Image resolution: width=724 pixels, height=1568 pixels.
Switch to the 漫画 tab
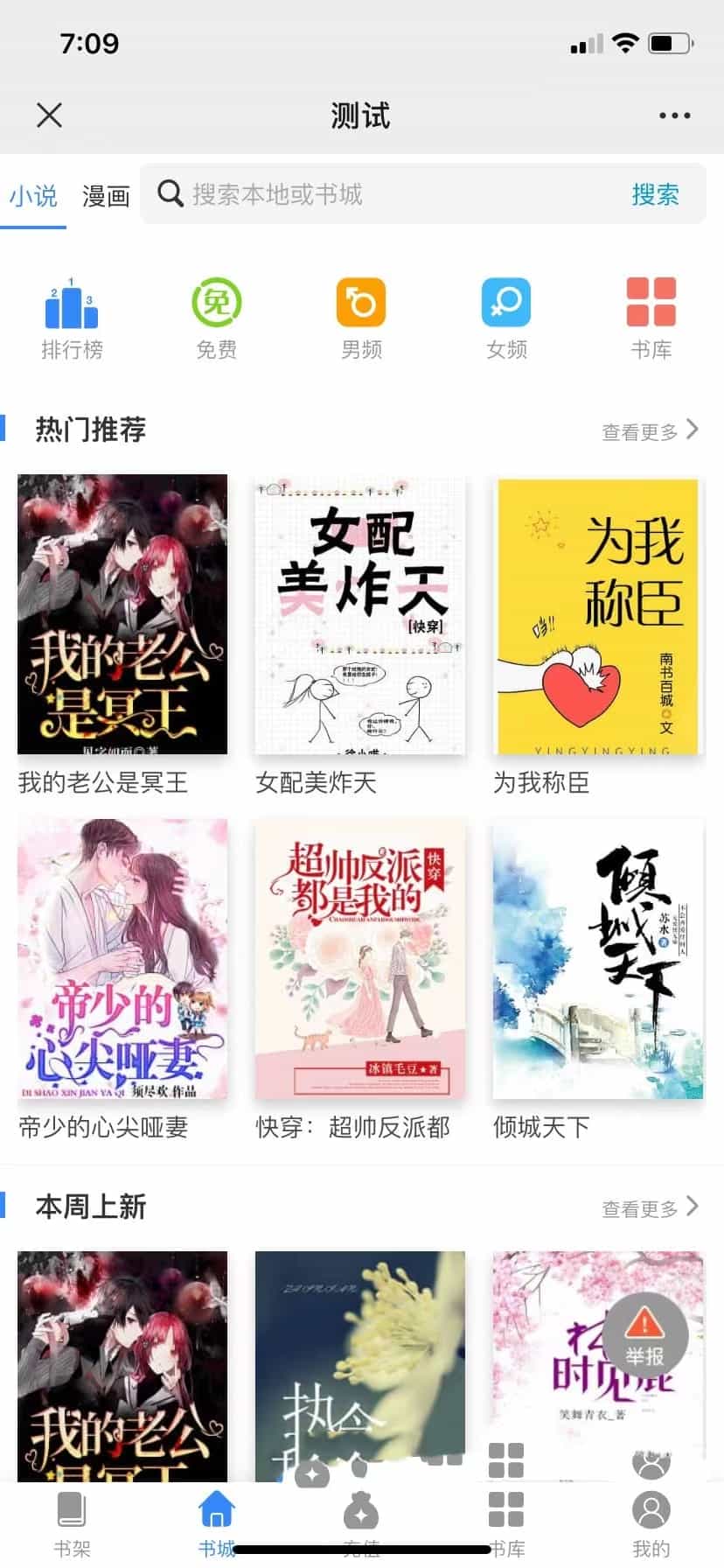point(106,195)
